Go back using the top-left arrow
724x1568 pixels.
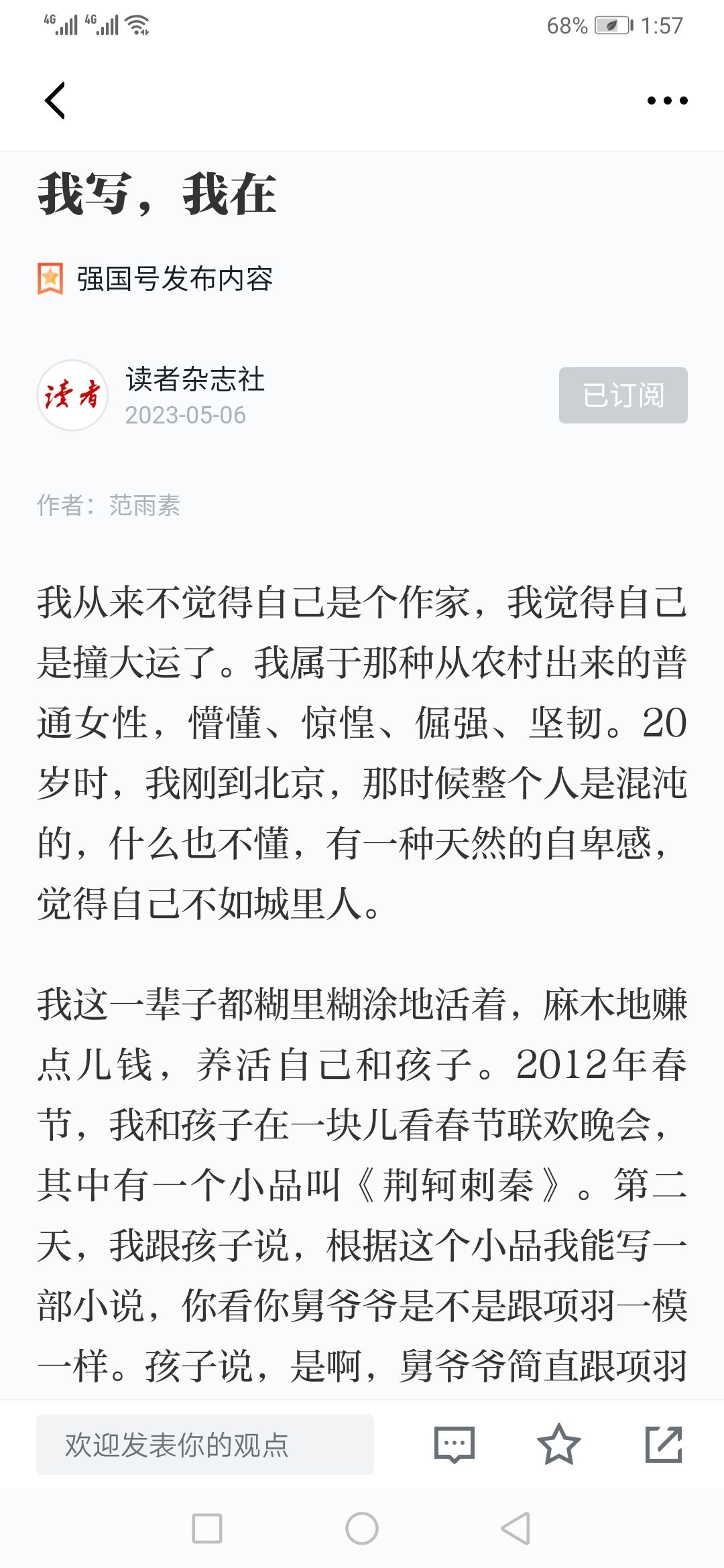[x=55, y=101]
